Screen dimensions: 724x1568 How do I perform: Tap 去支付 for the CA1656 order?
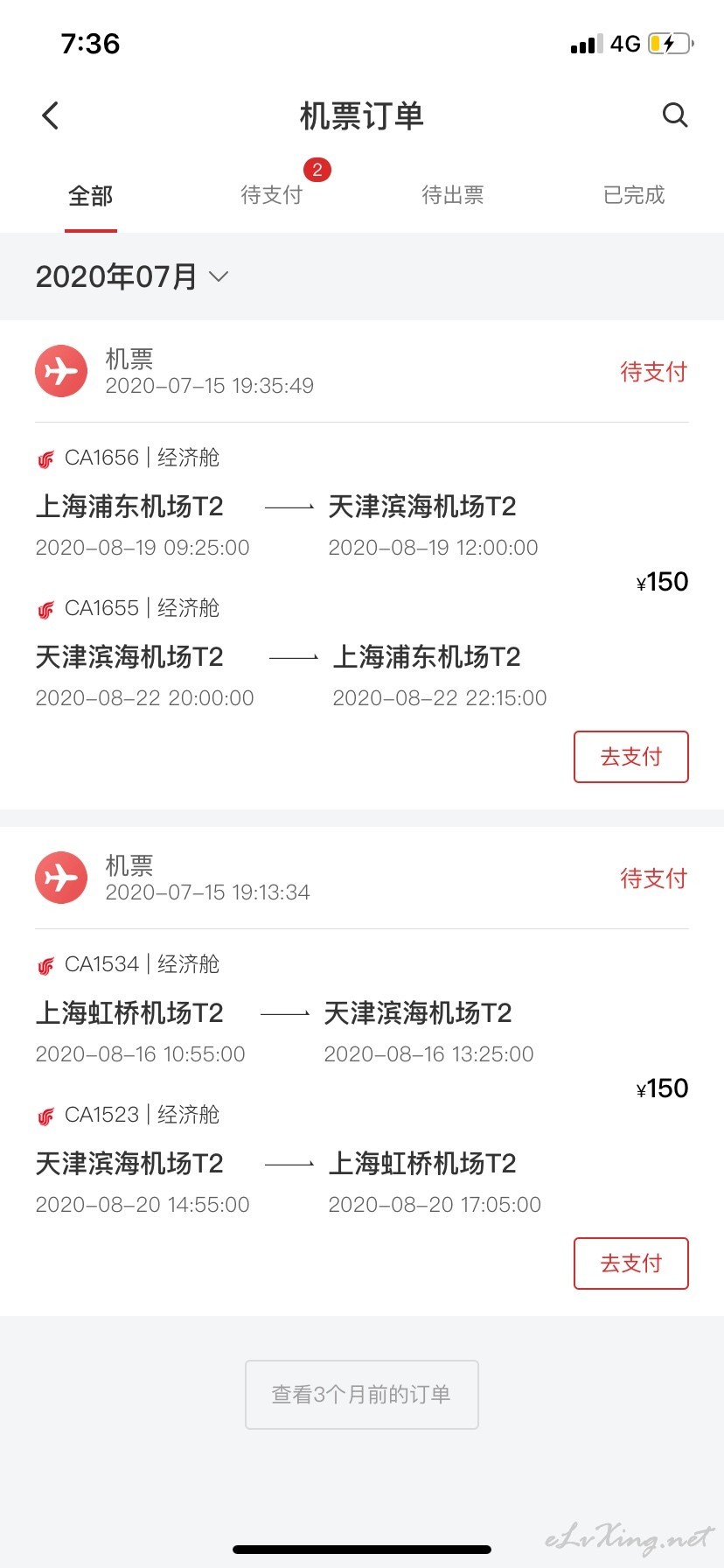coord(631,757)
